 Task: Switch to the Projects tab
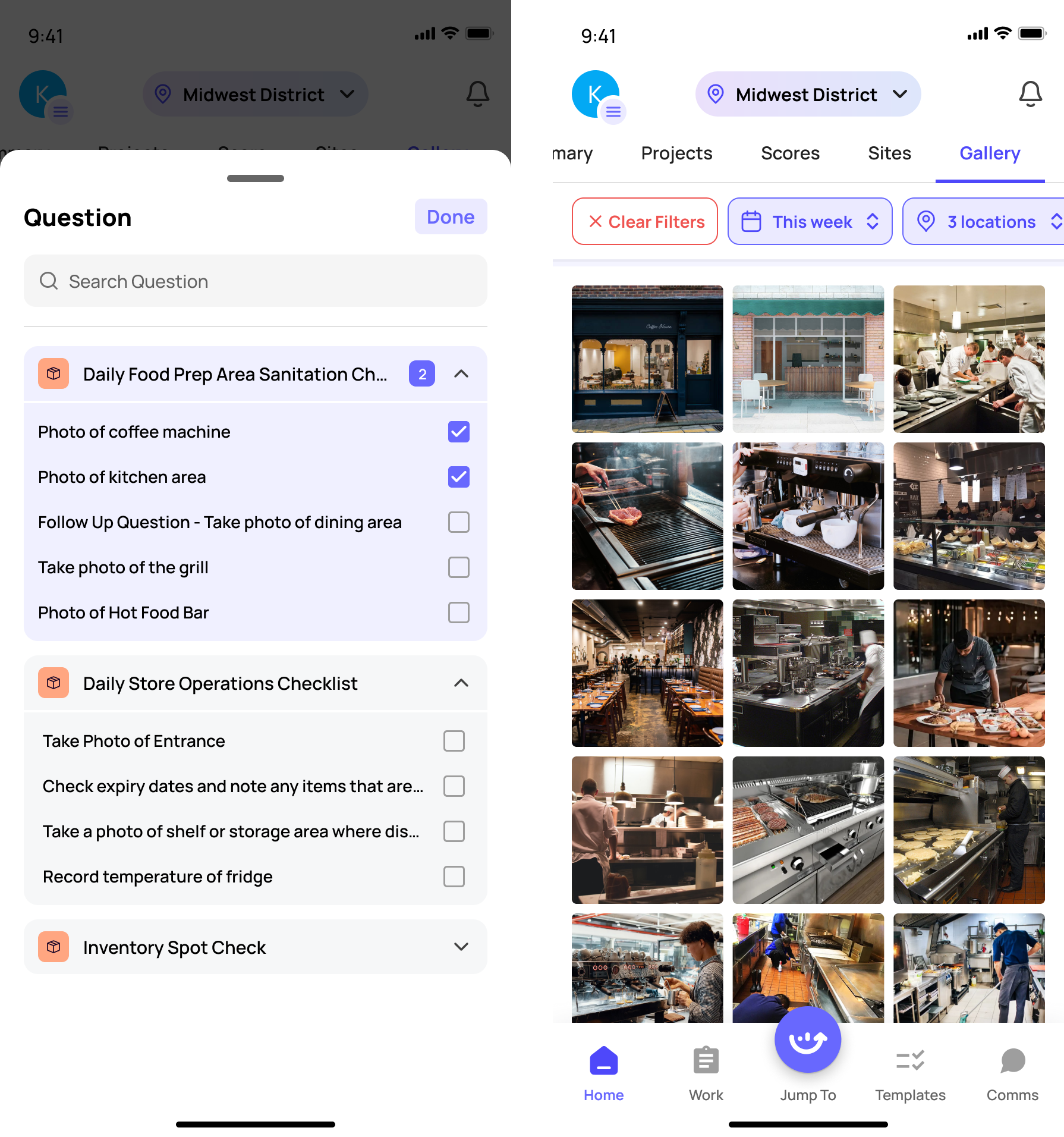point(676,153)
